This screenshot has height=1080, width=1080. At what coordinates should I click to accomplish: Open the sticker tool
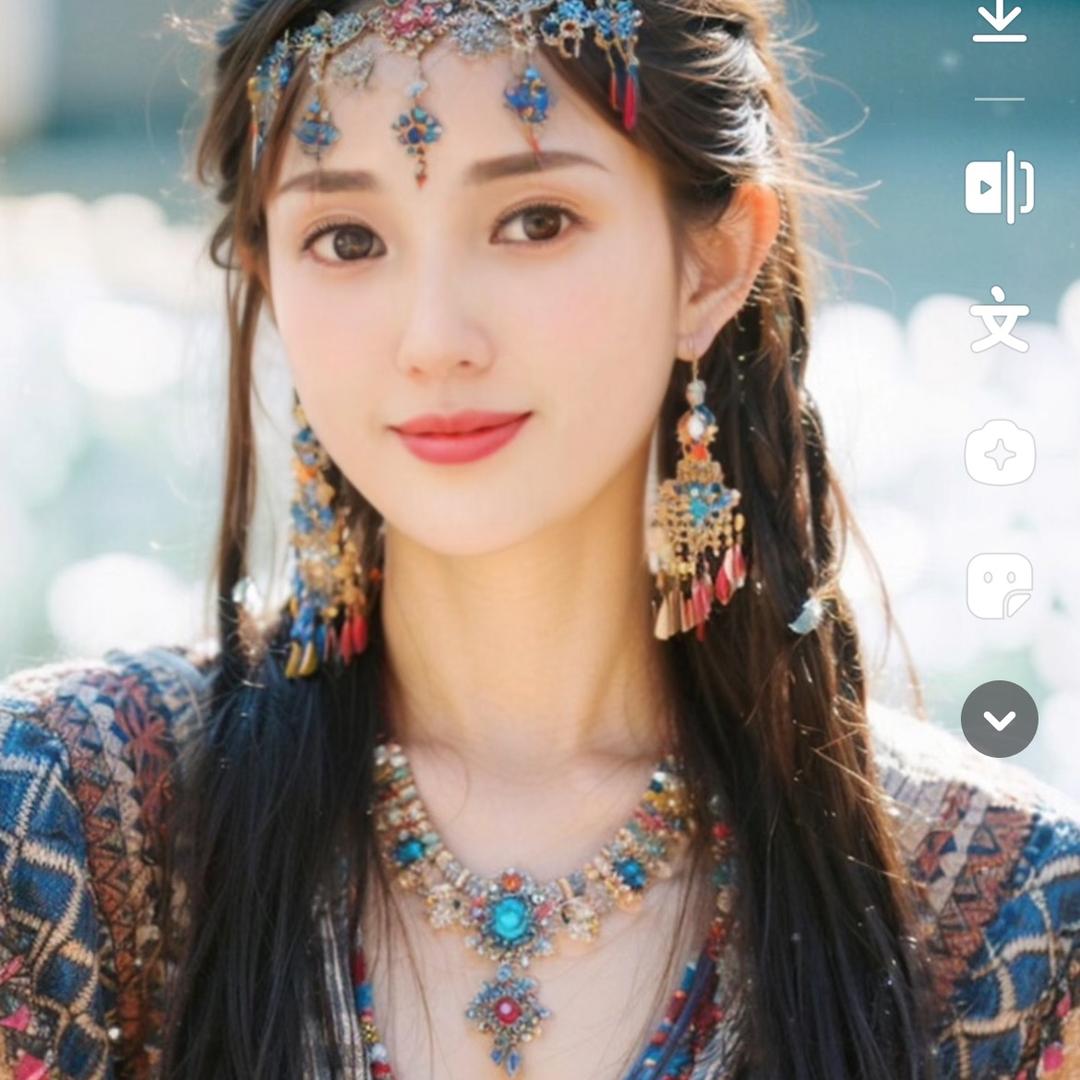999,586
